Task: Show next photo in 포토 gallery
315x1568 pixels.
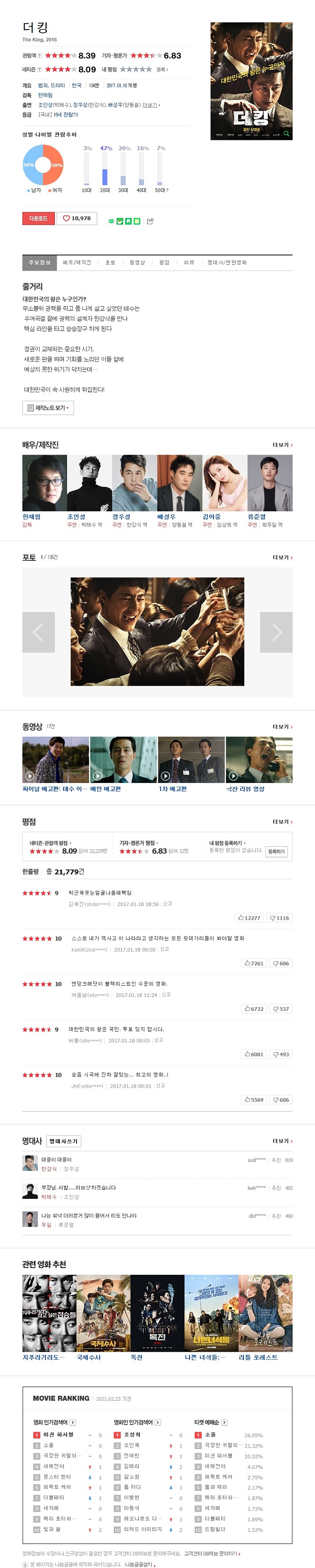Action: click(276, 632)
